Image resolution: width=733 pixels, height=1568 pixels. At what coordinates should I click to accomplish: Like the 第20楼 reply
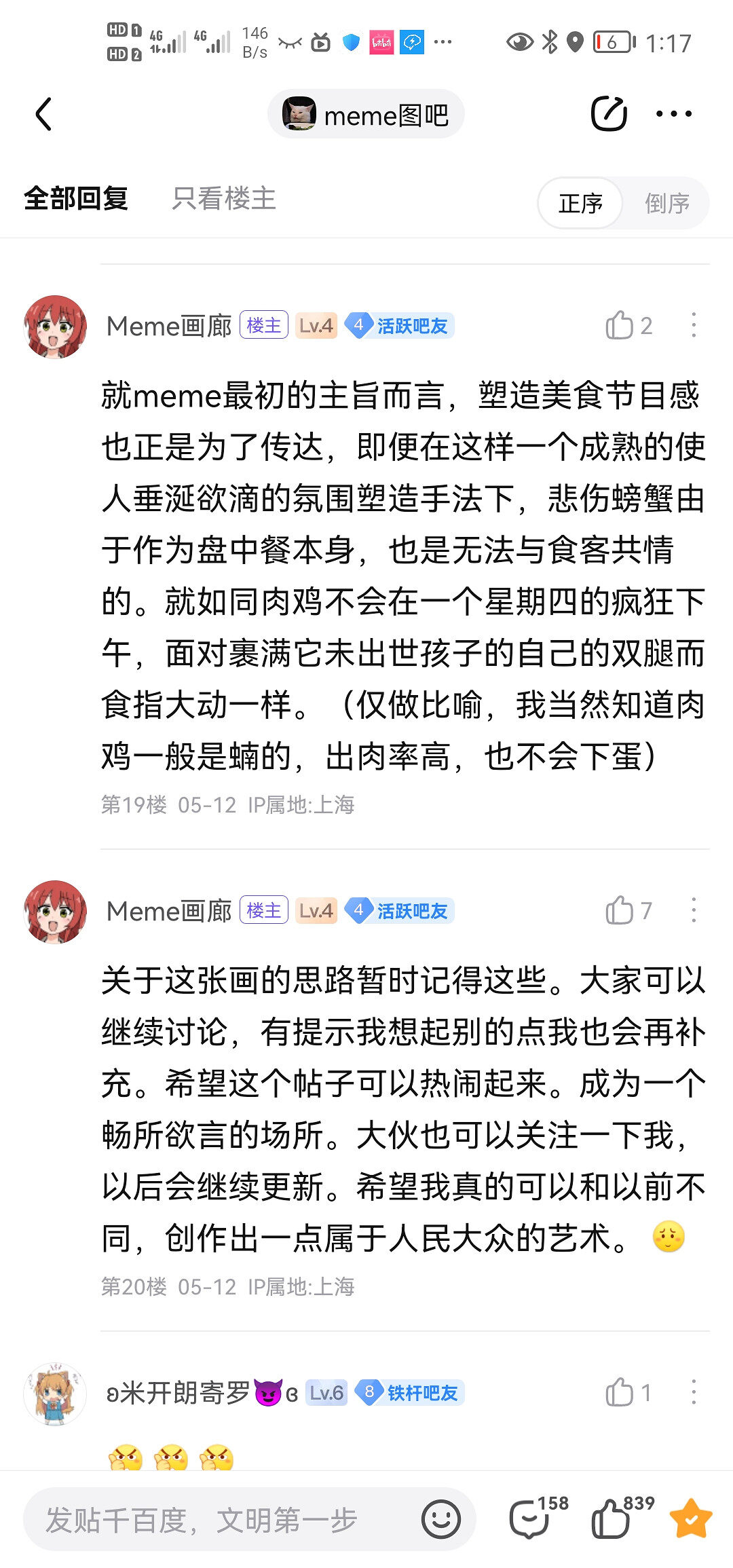coord(620,910)
